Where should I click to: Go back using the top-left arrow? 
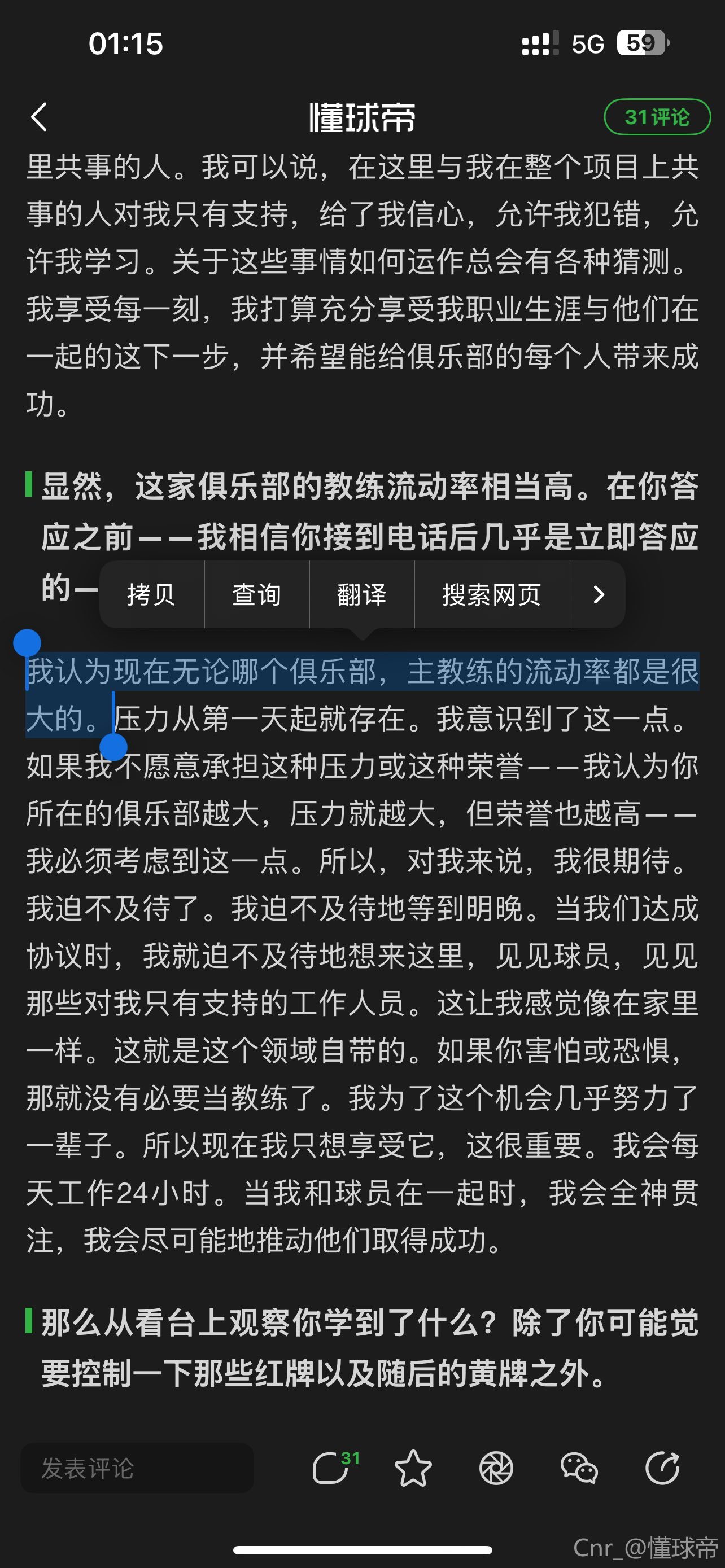39,117
